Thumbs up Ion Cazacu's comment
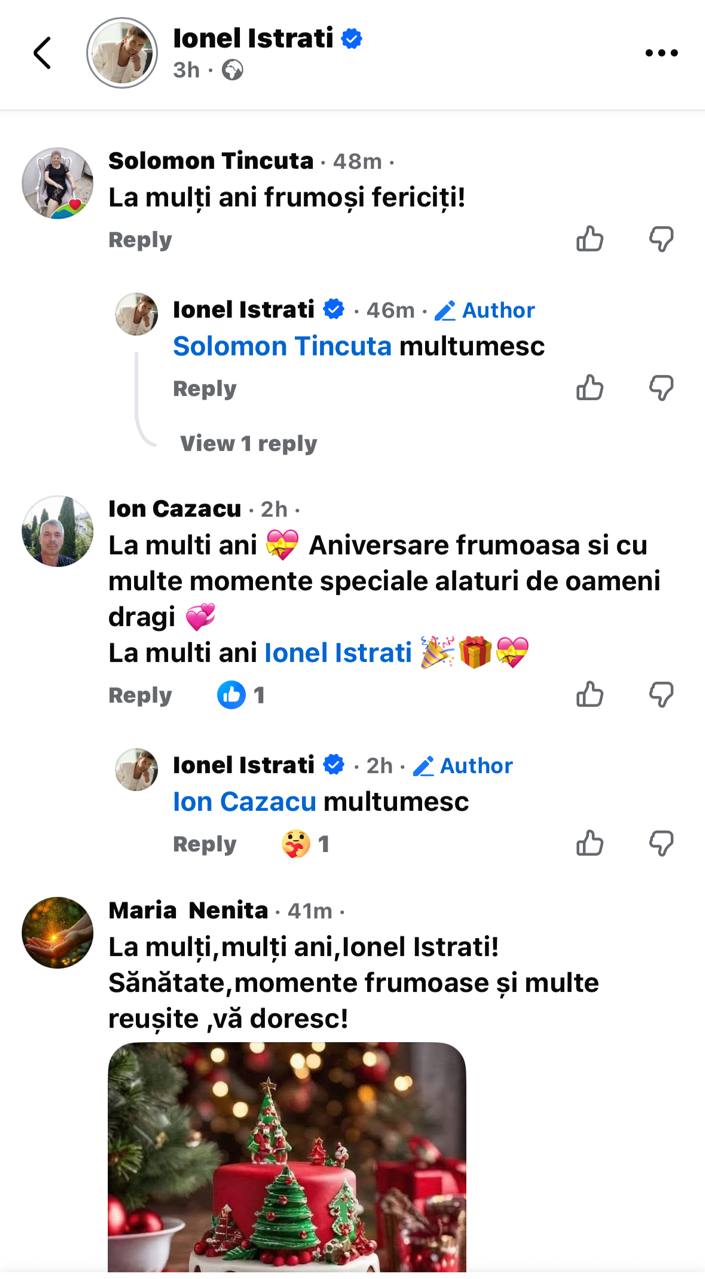The height and width of the screenshot is (1279, 705). pyautogui.click(x=590, y=694)
